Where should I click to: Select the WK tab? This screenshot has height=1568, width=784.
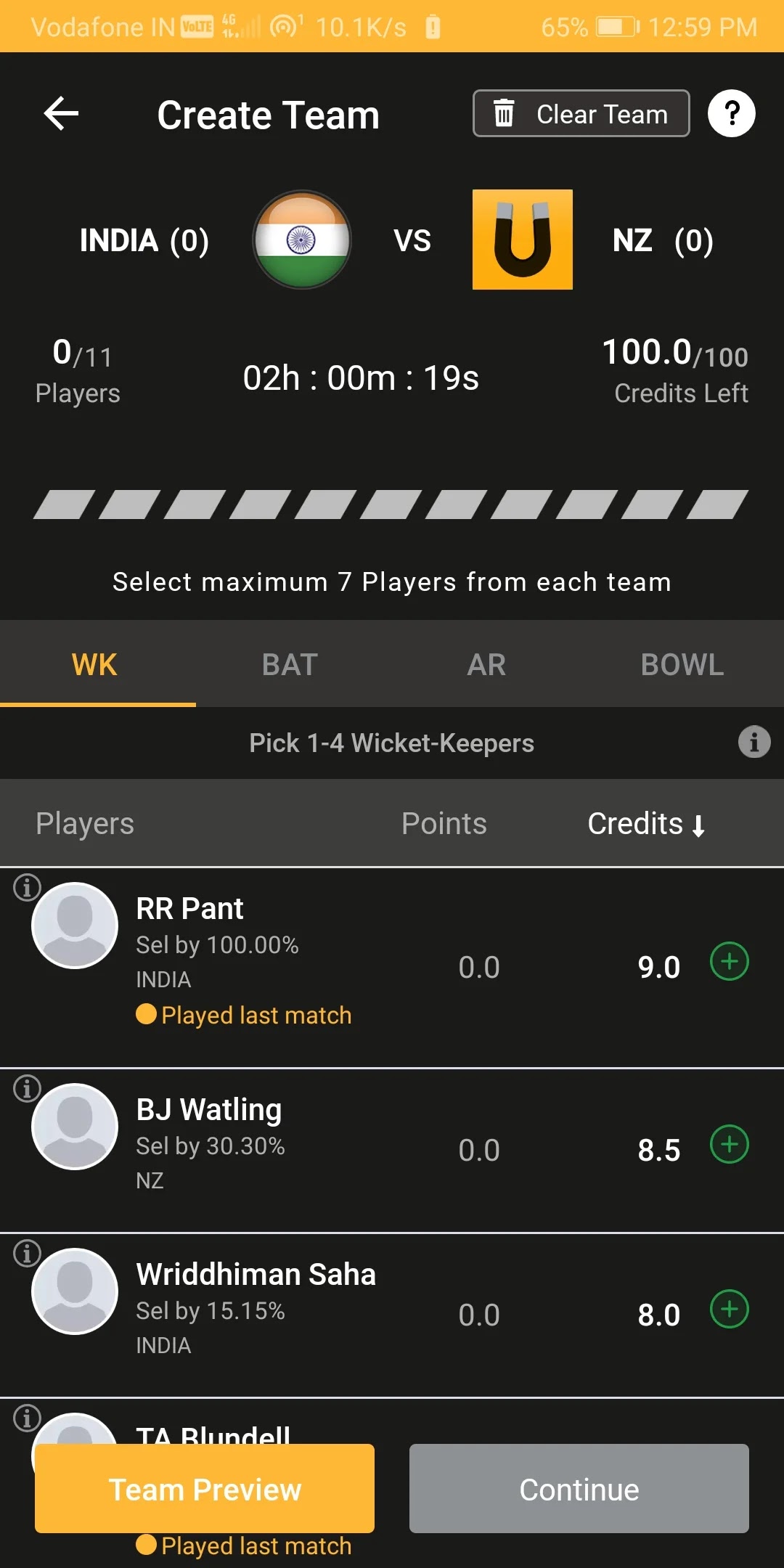click(94, 665)
